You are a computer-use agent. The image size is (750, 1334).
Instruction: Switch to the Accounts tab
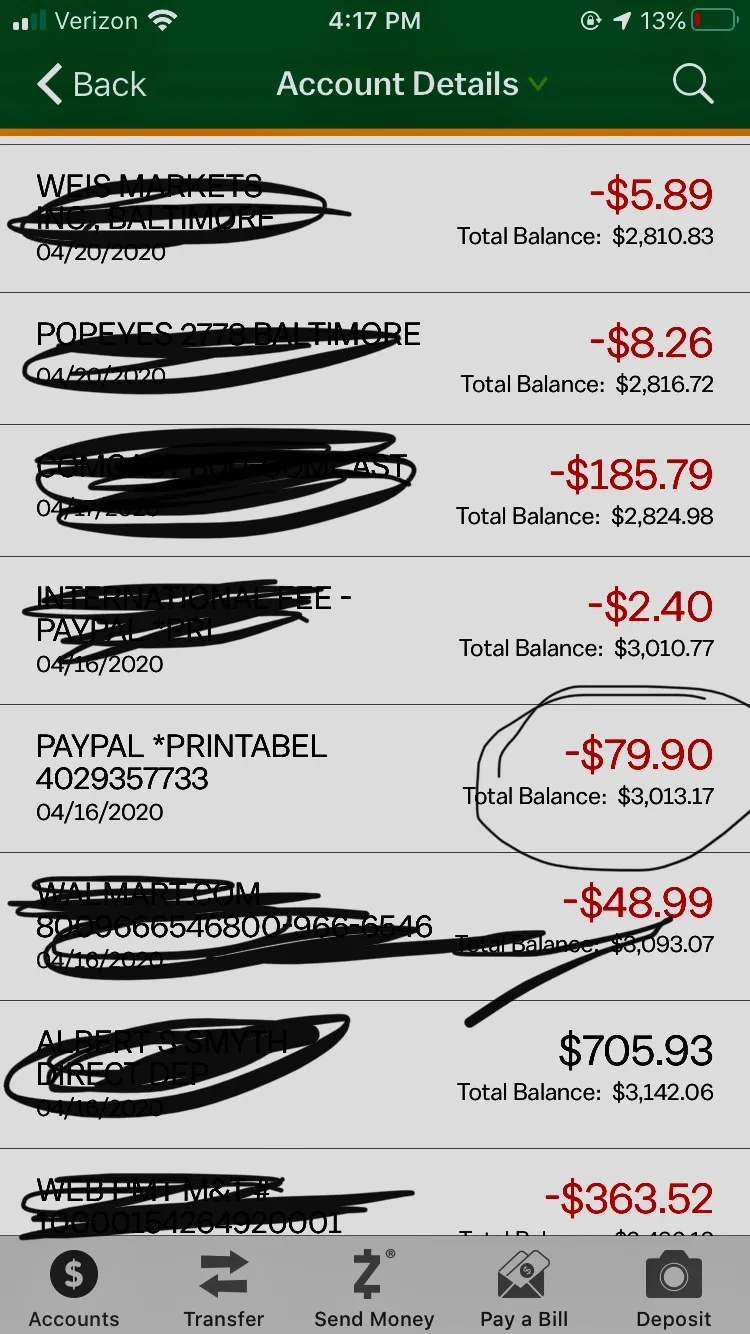[74, 1288]
